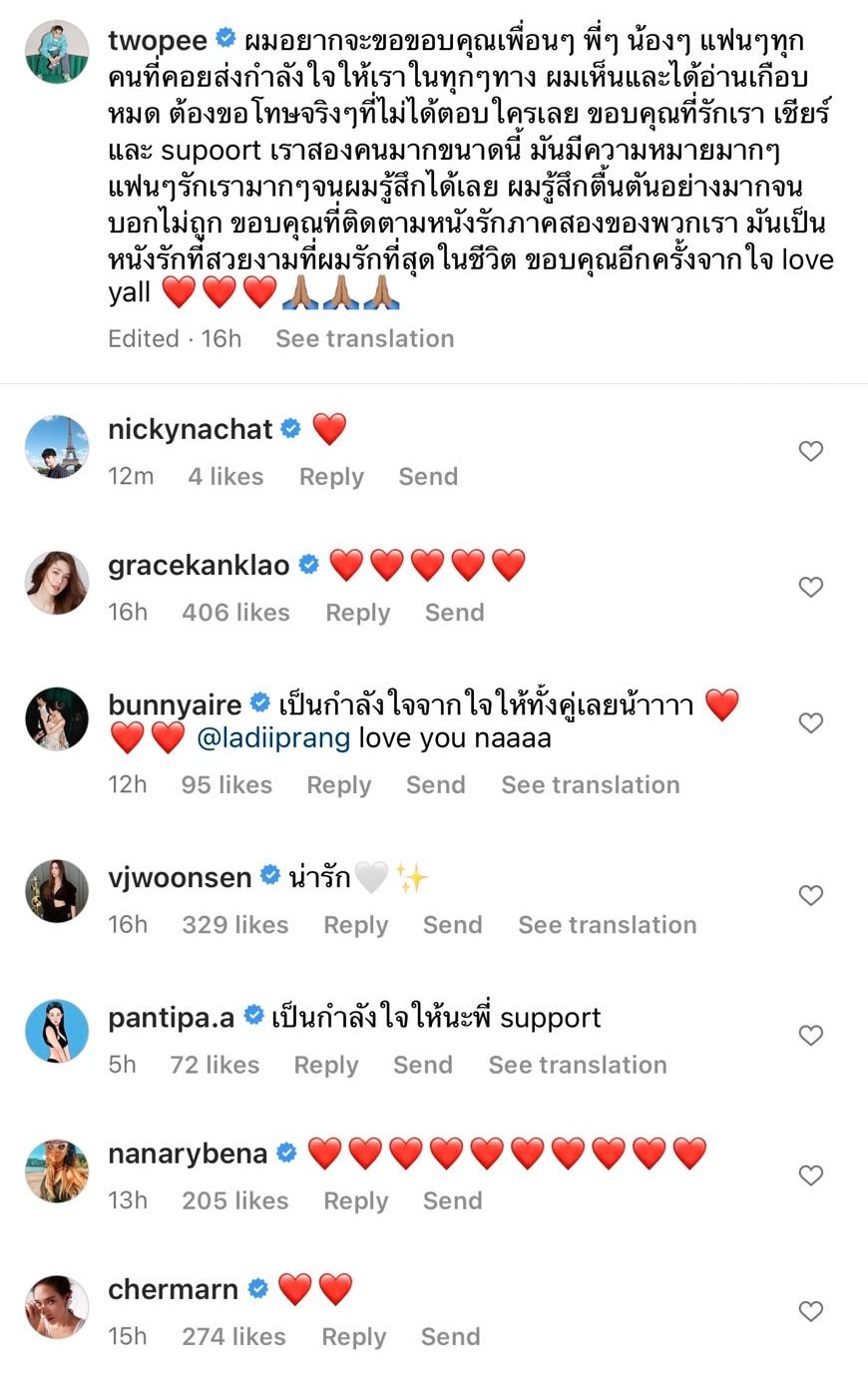
Task: Like nickynachat's comment
Action: tap(810, 451)
